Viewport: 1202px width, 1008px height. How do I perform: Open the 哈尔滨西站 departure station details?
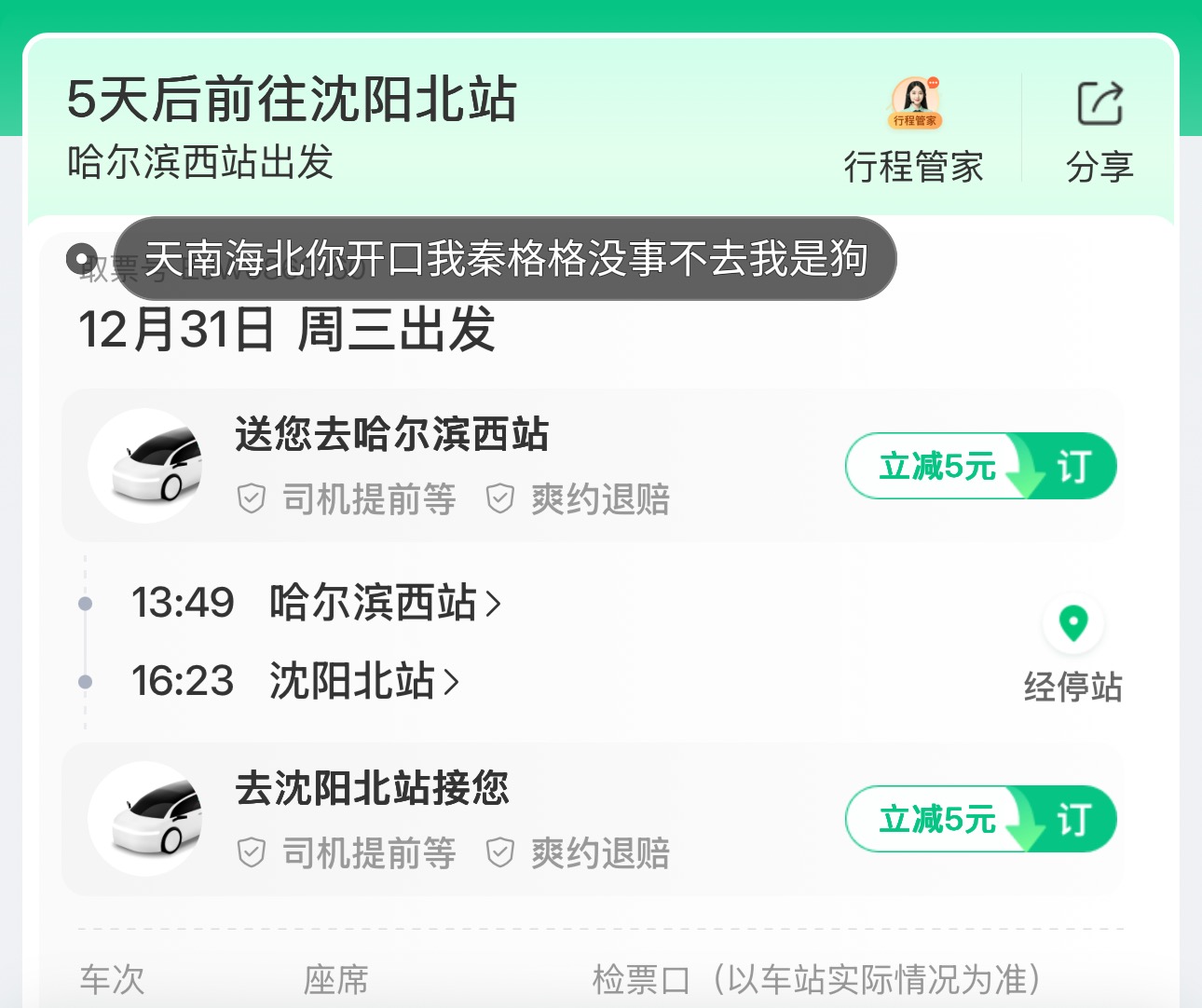[x=384, y=603]
